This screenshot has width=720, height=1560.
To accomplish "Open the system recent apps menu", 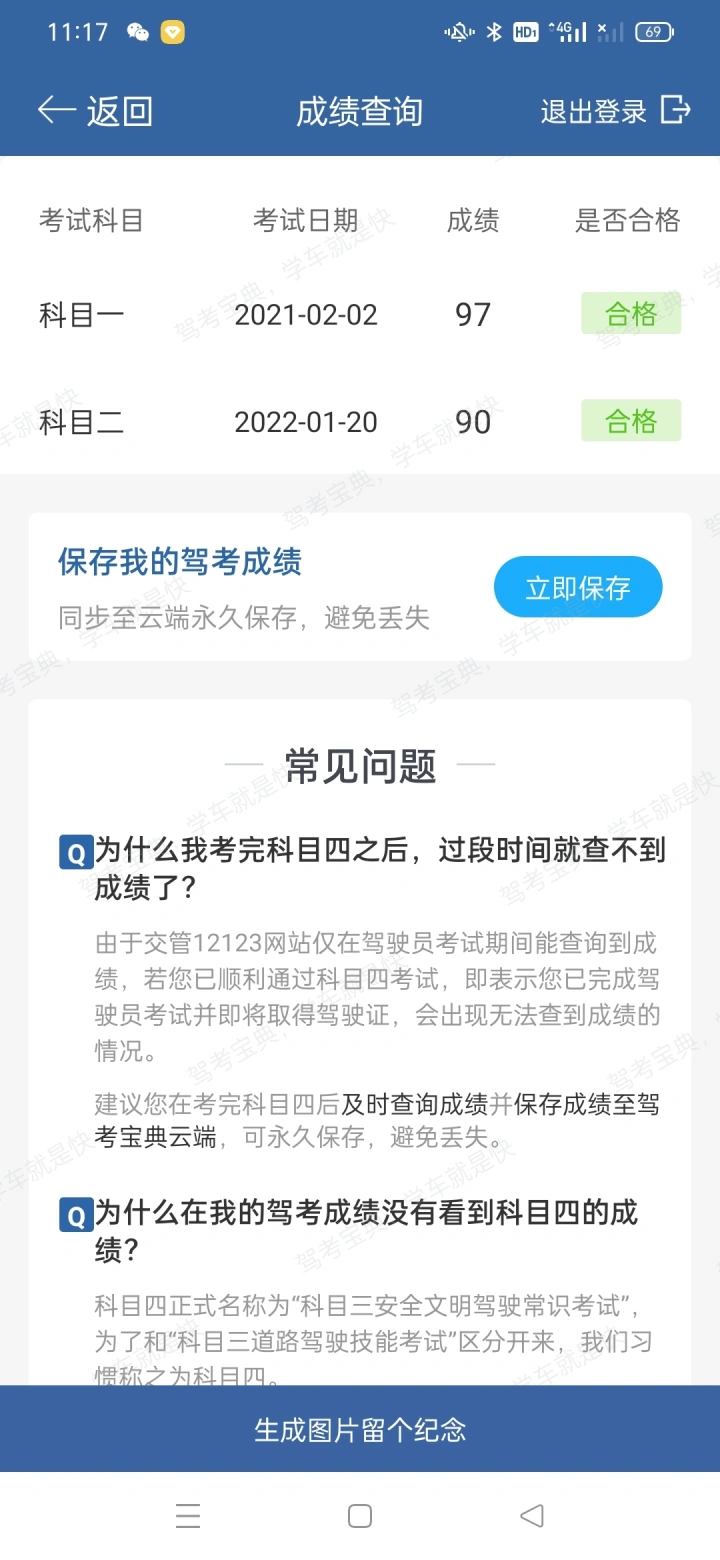I will point(188,1516).
